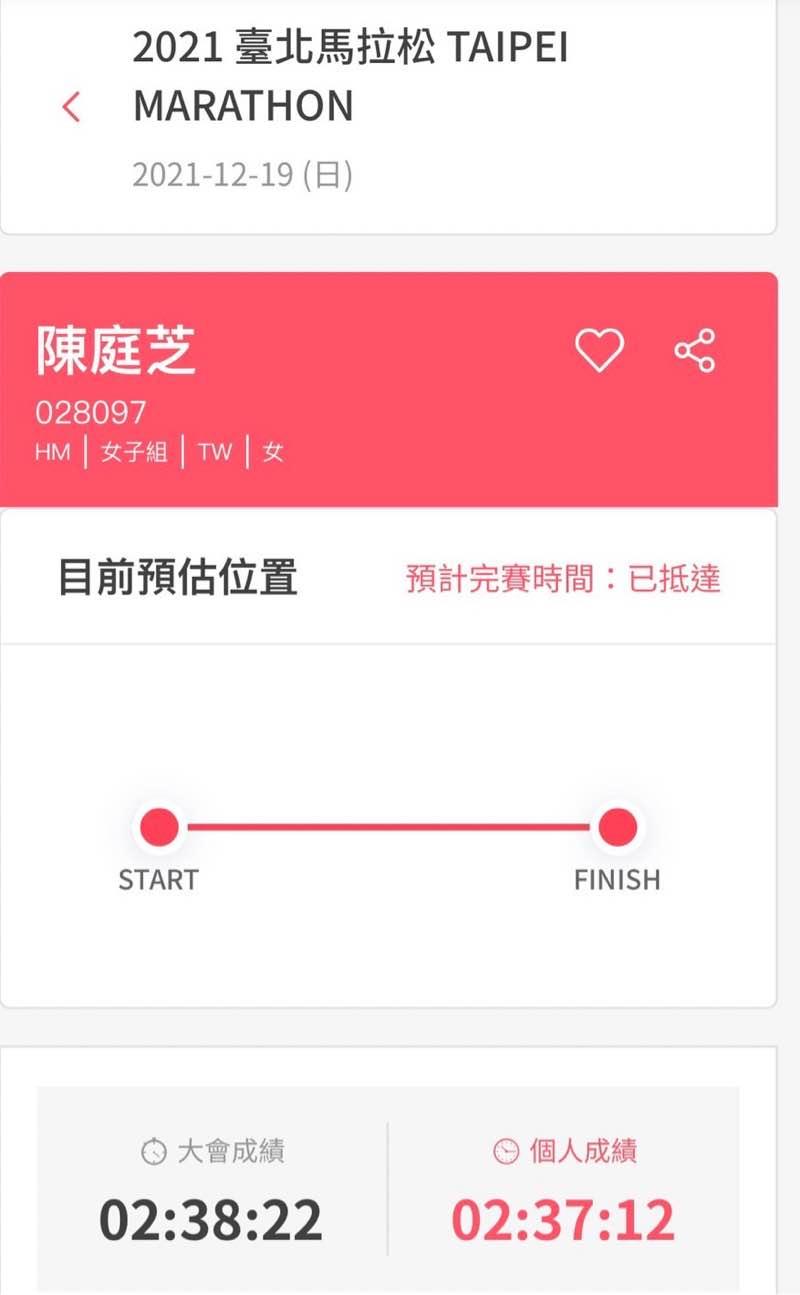Share 陳庭芝's race result
This screenshot has width=800, height=1295.
coord(694,350)
